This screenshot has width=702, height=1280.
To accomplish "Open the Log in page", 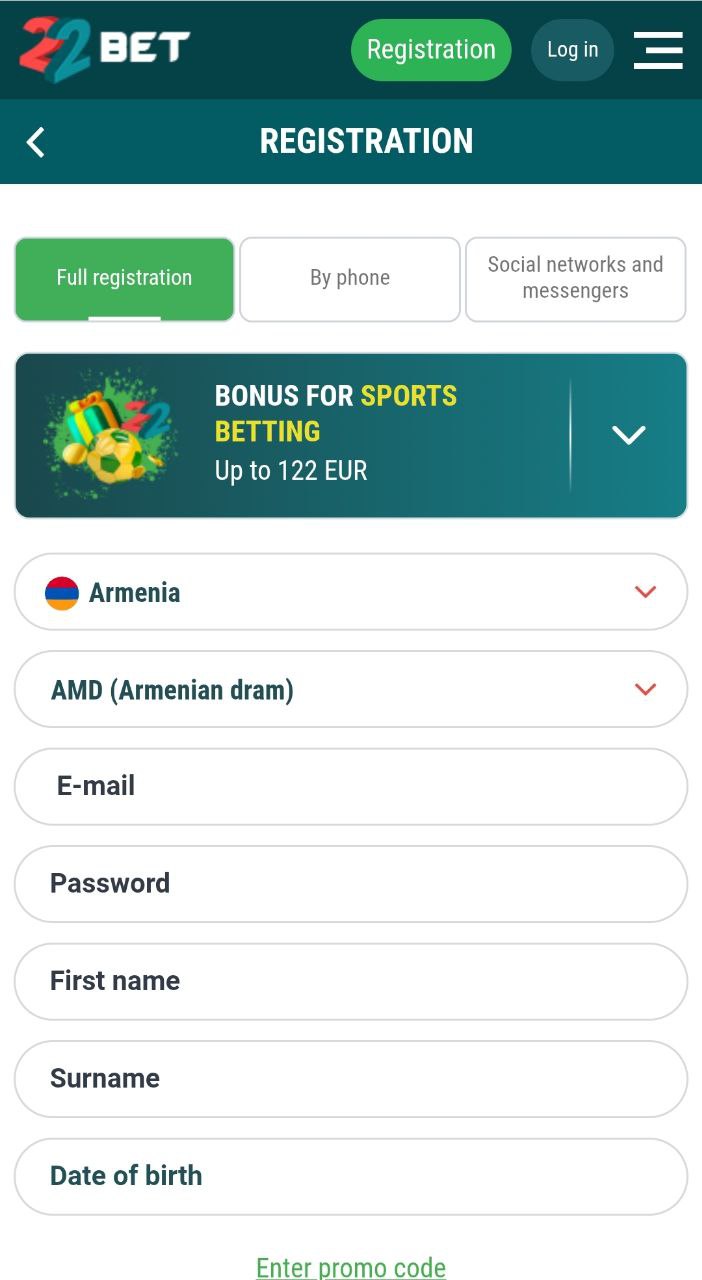I will [x=572, y=50].
